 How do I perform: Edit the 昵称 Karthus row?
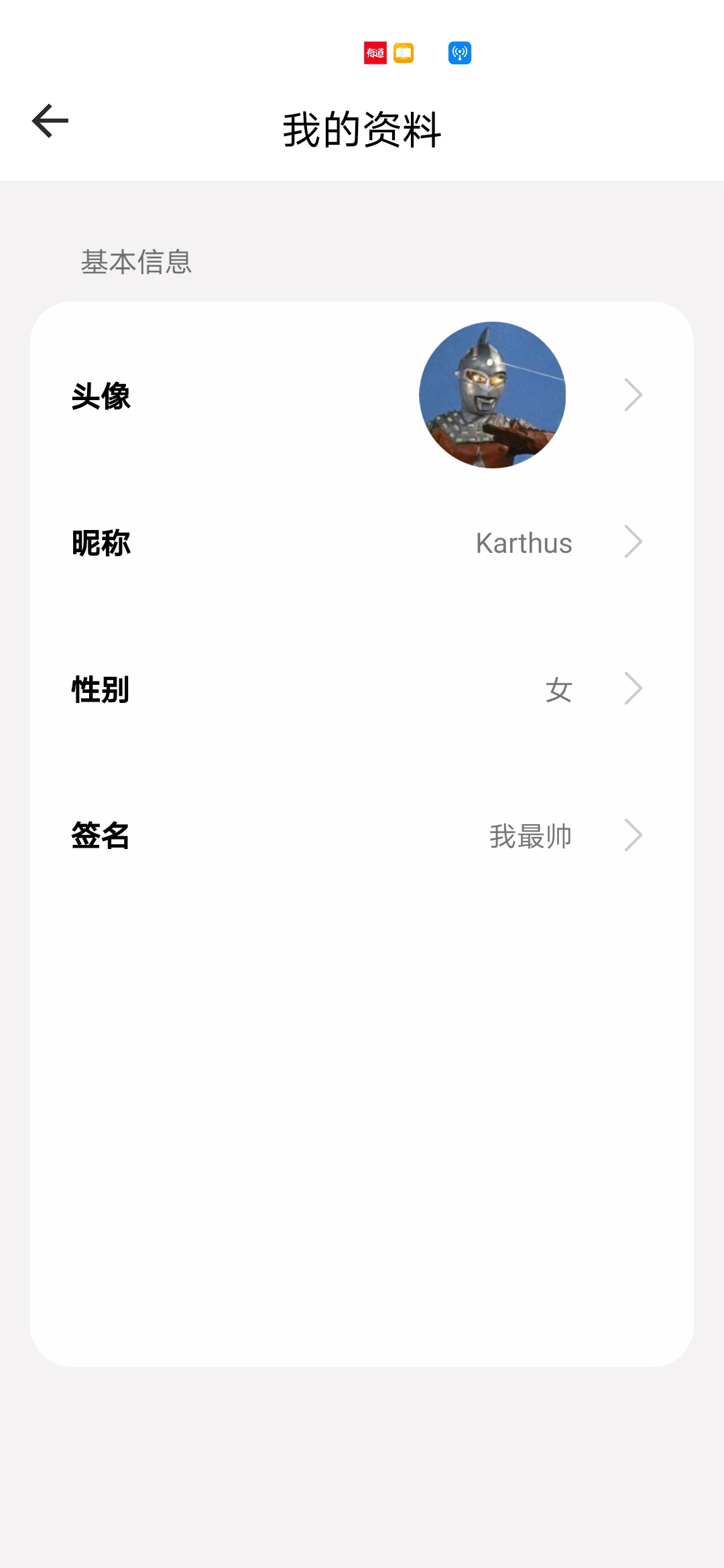[x=362, y=542]
